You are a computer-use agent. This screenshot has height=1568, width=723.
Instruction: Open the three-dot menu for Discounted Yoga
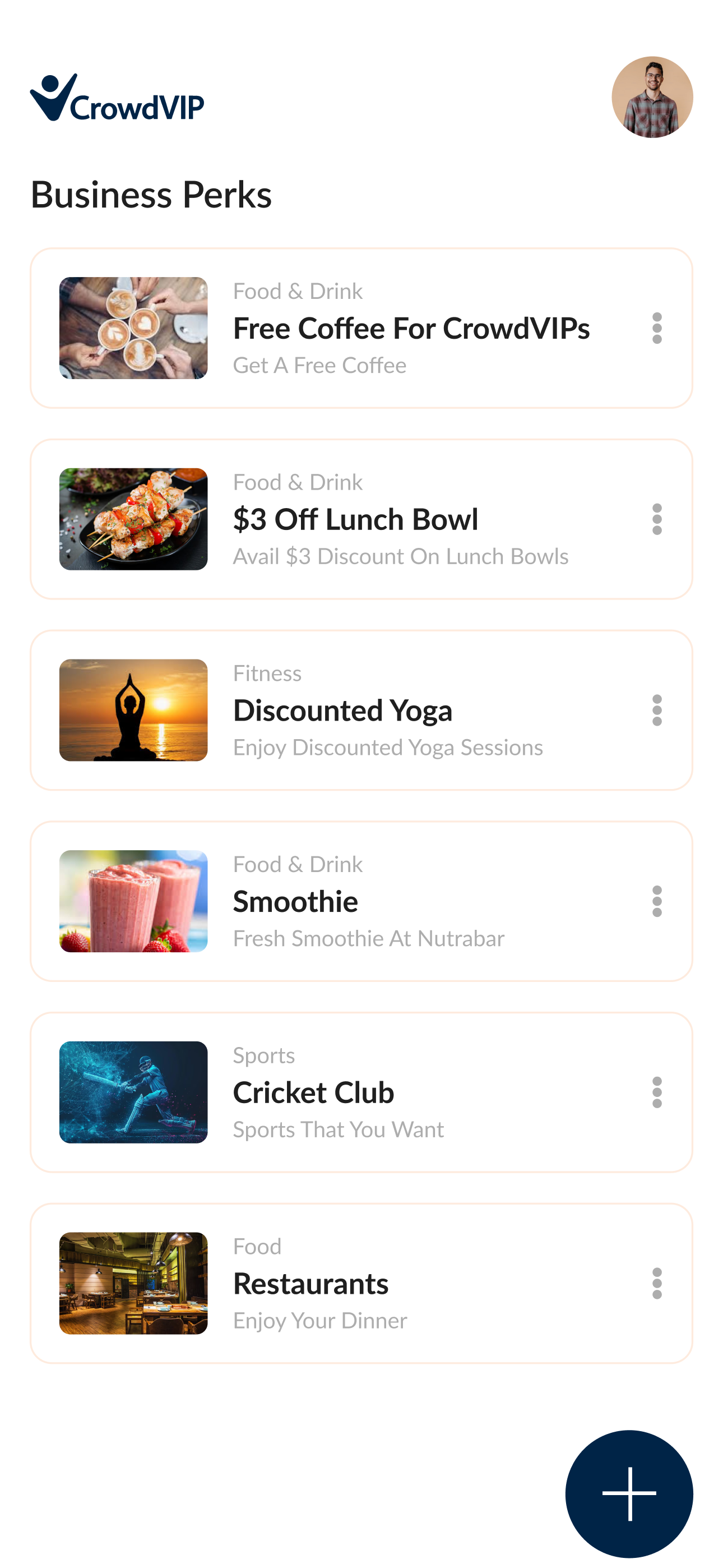point(657,711)
